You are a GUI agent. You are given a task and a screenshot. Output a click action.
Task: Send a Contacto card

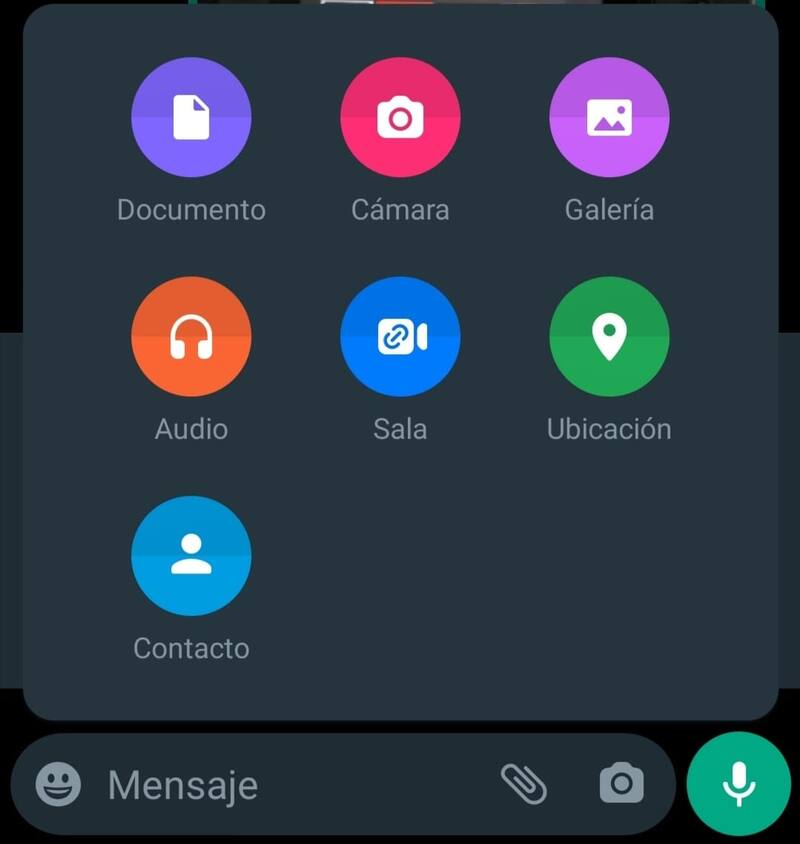point(191,556)
